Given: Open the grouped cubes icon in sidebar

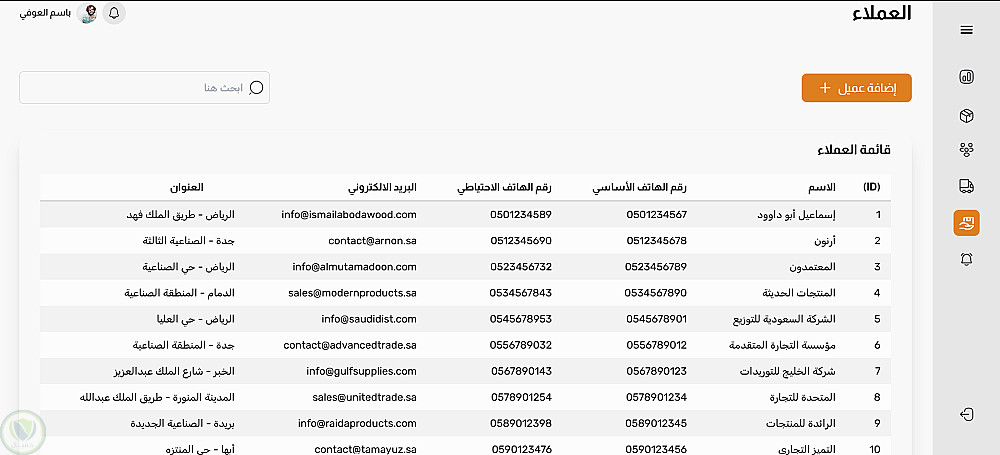Looking at the screenshot, I should (x=966, y=149).
